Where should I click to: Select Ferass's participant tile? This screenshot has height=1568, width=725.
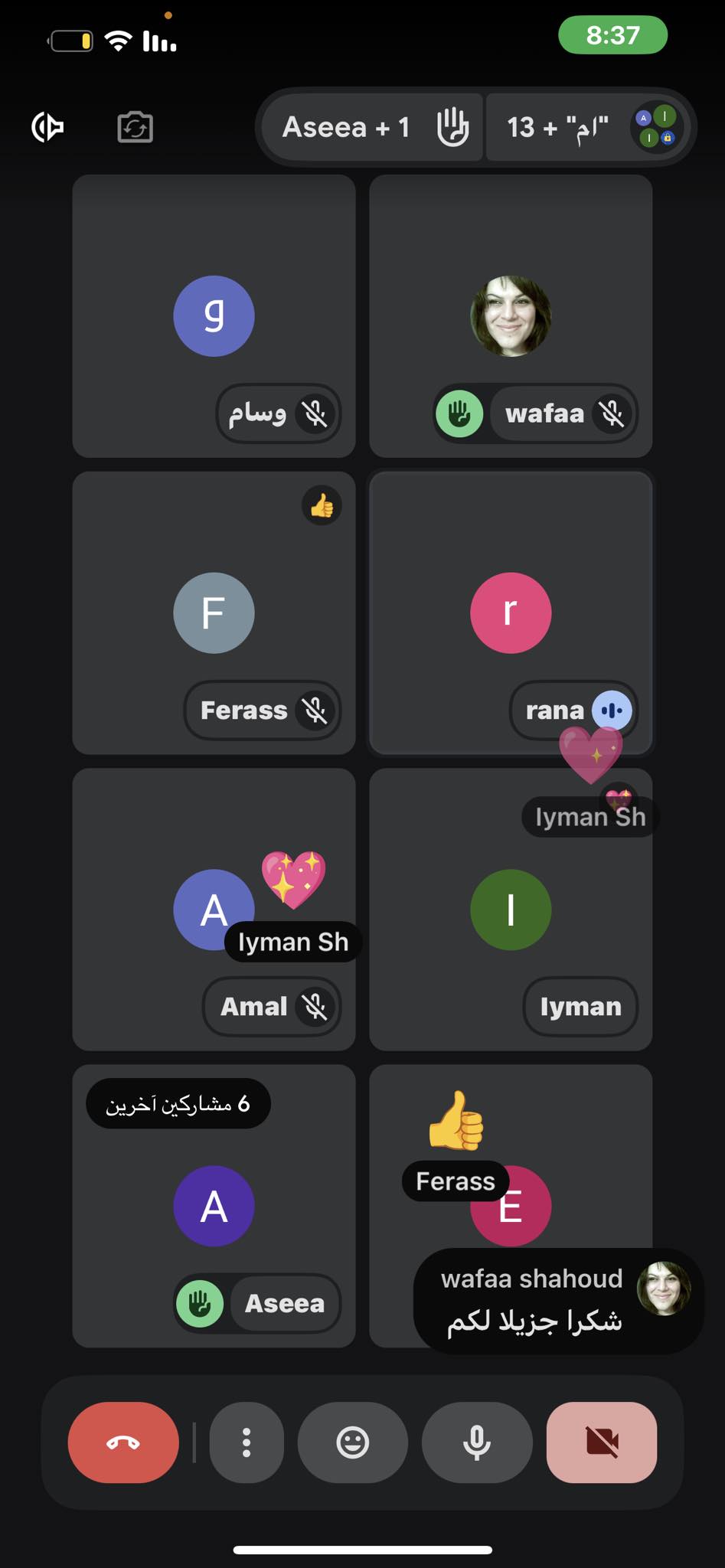(214, 612)
